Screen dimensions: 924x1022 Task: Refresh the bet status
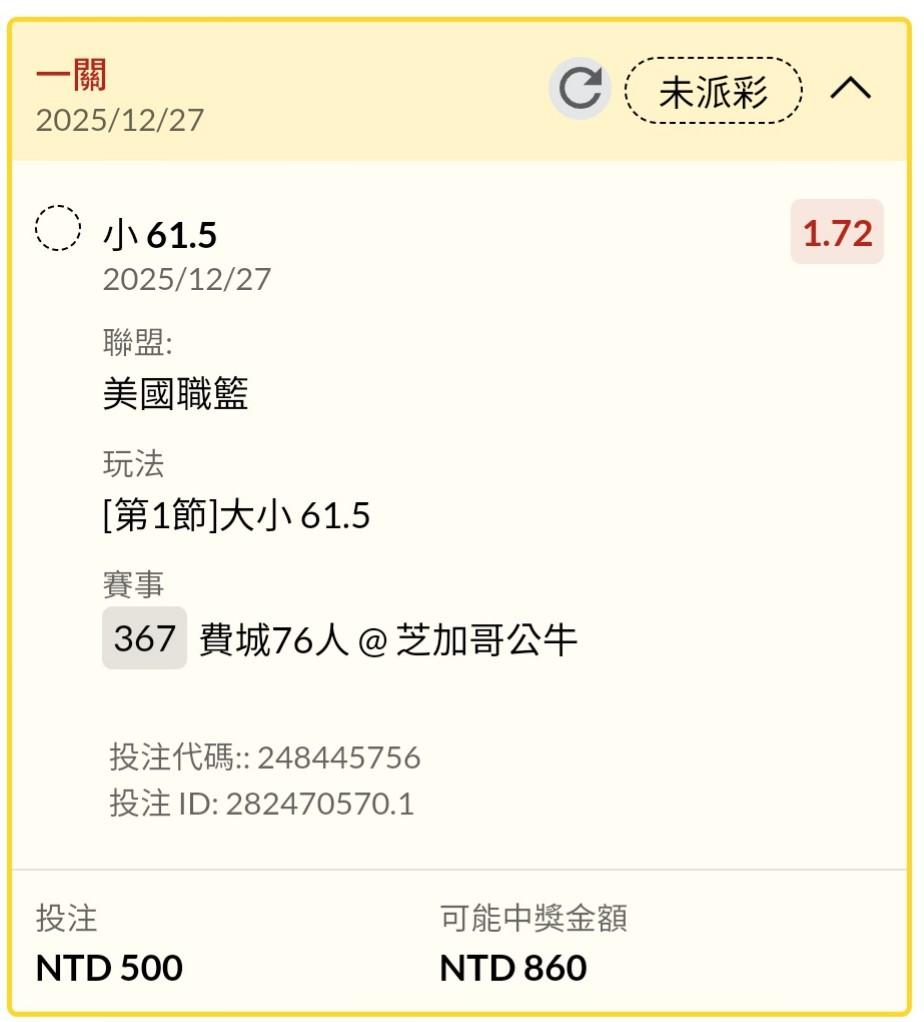click(x=579, y=90)
